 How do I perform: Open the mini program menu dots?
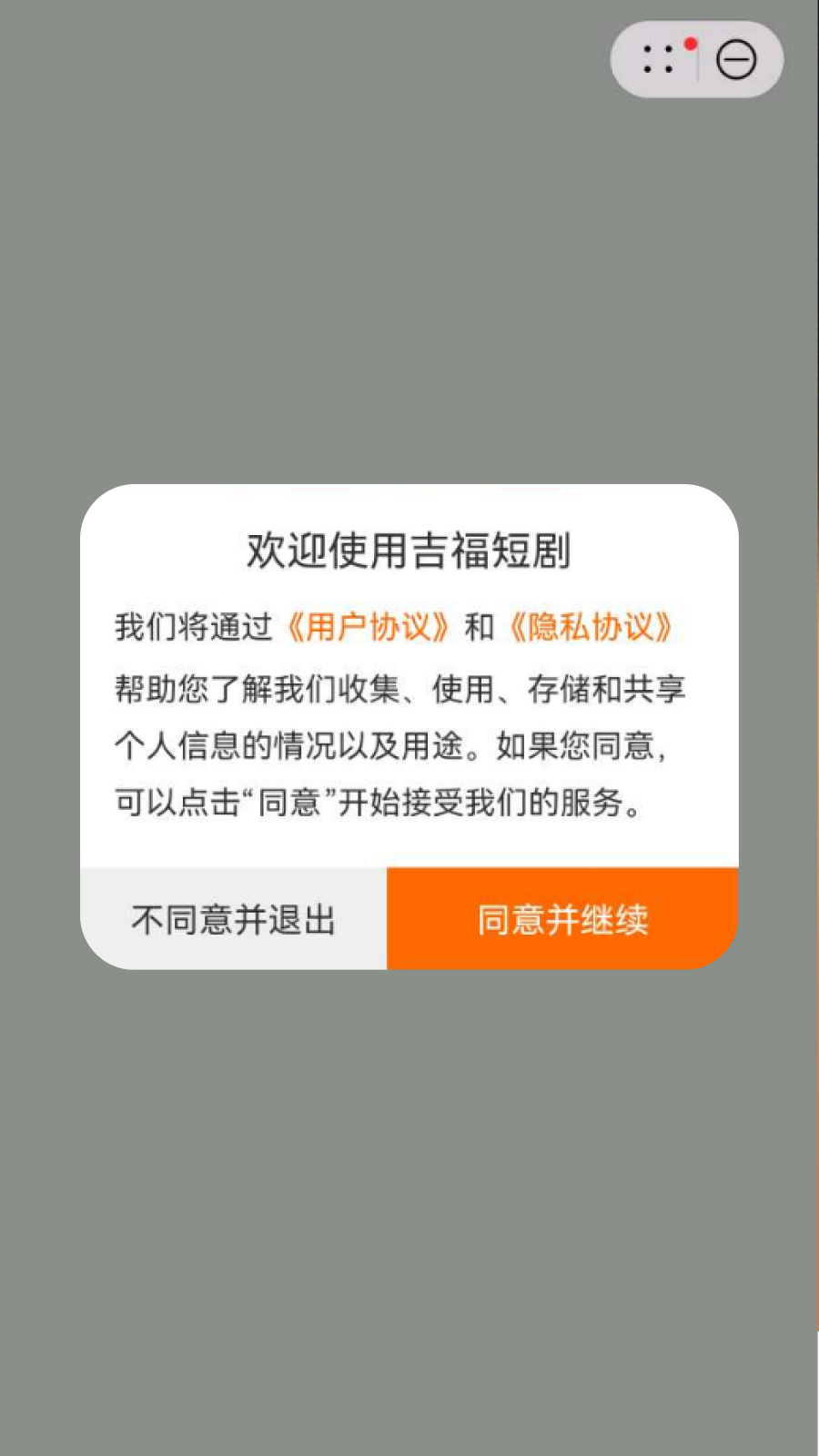[x=658, y=60]
